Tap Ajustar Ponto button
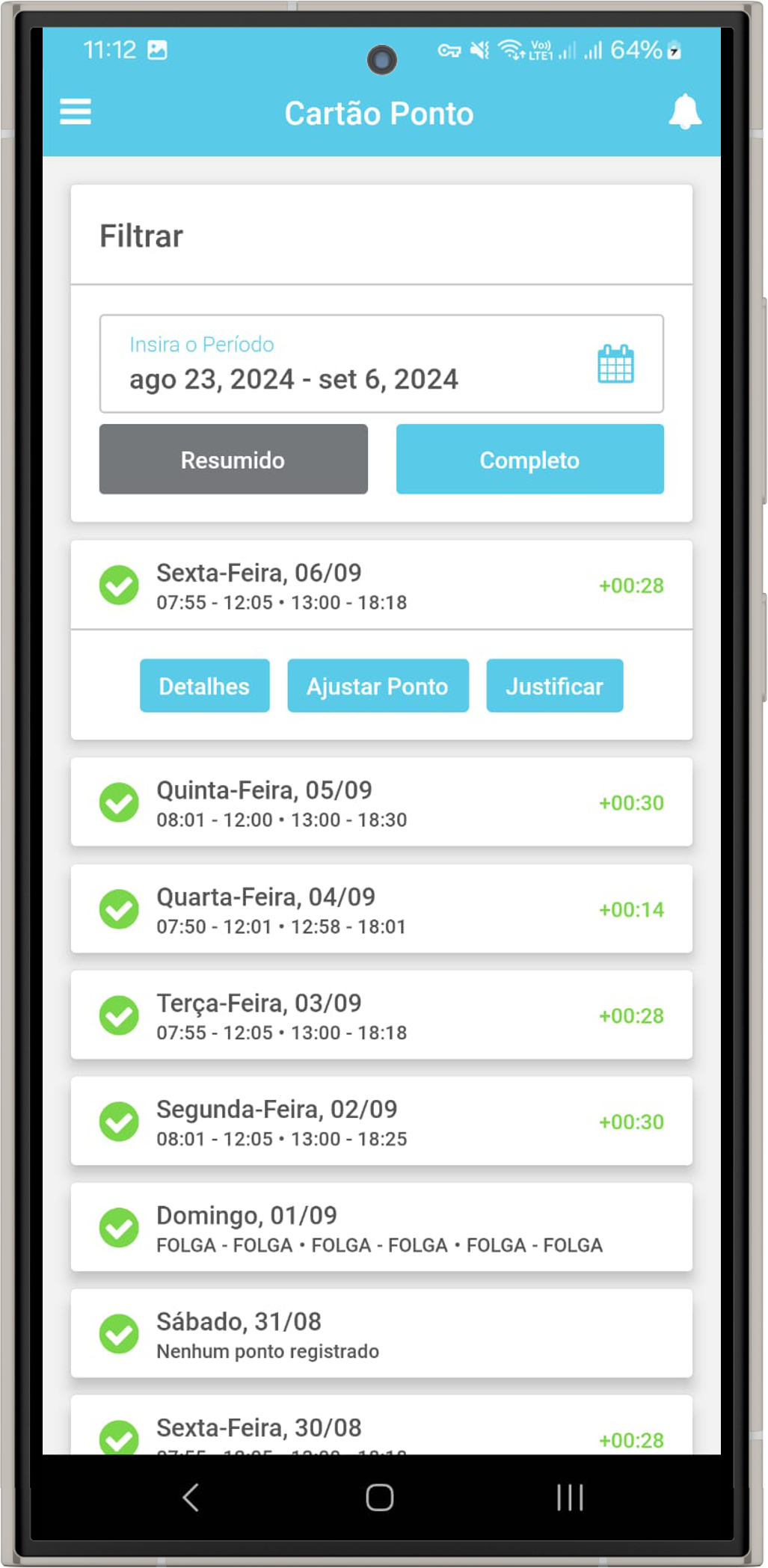 point(378,686)
